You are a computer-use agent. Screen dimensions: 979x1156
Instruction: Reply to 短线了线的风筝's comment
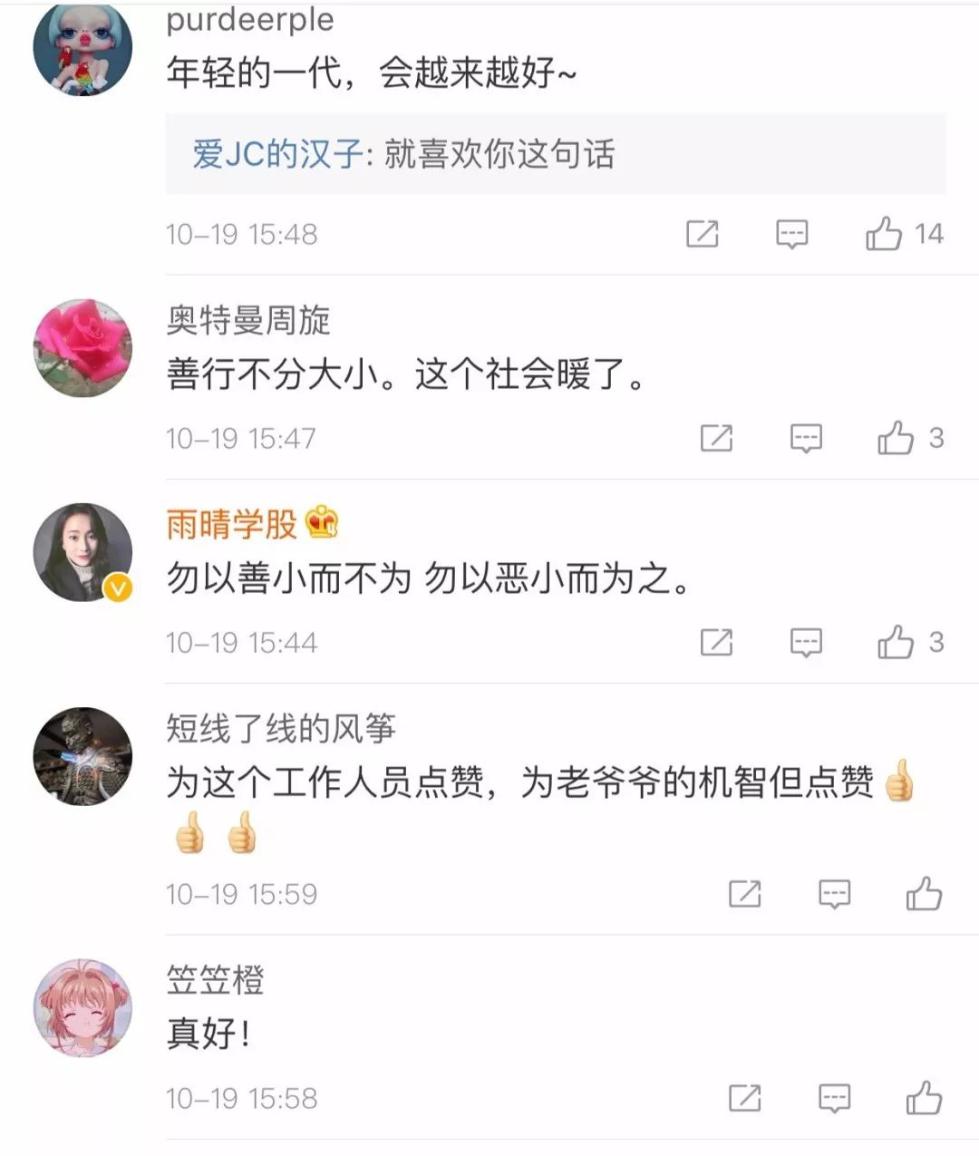834,894
